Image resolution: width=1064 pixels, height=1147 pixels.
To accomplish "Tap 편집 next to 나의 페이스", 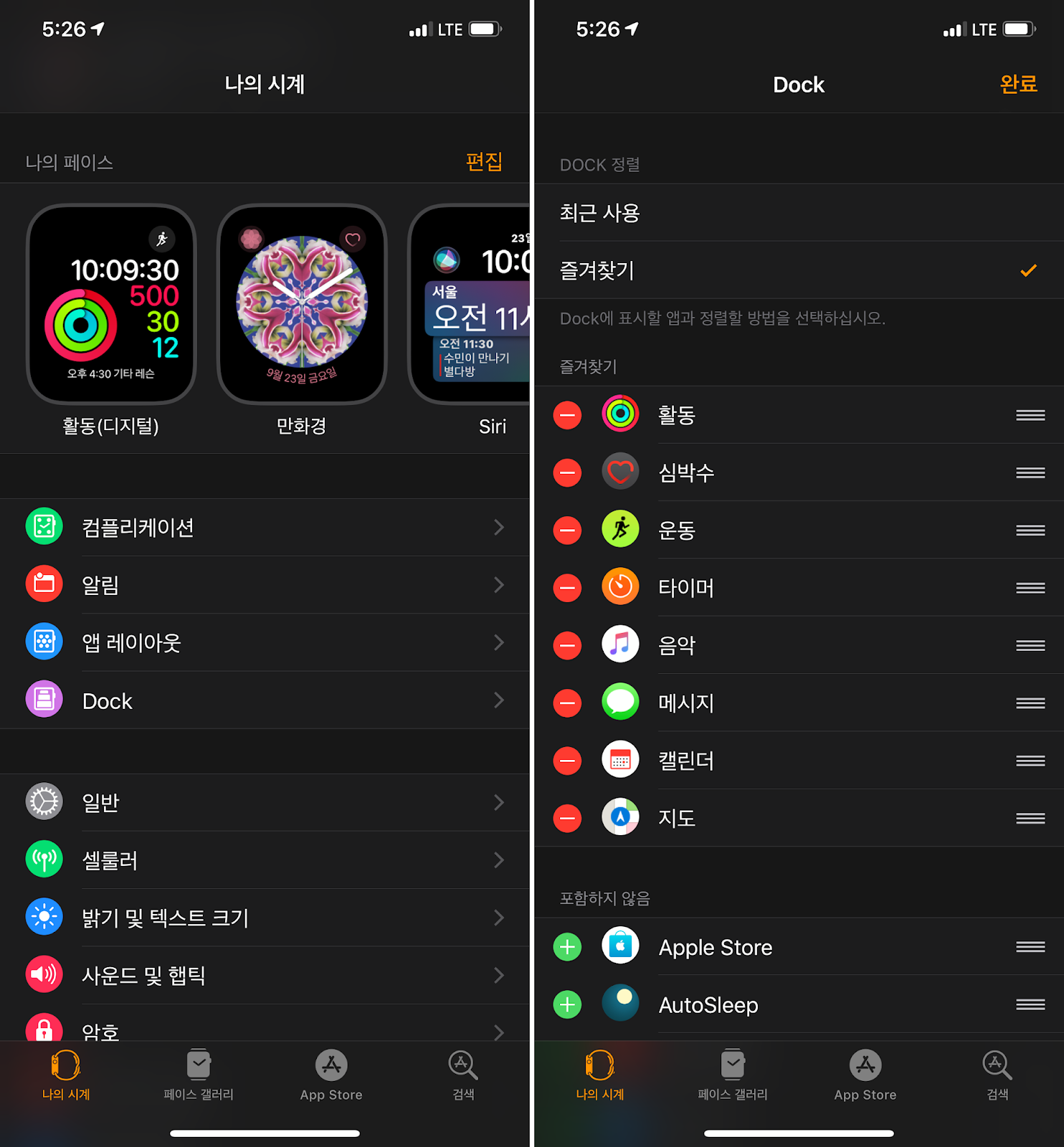I will tap(484, 162).
